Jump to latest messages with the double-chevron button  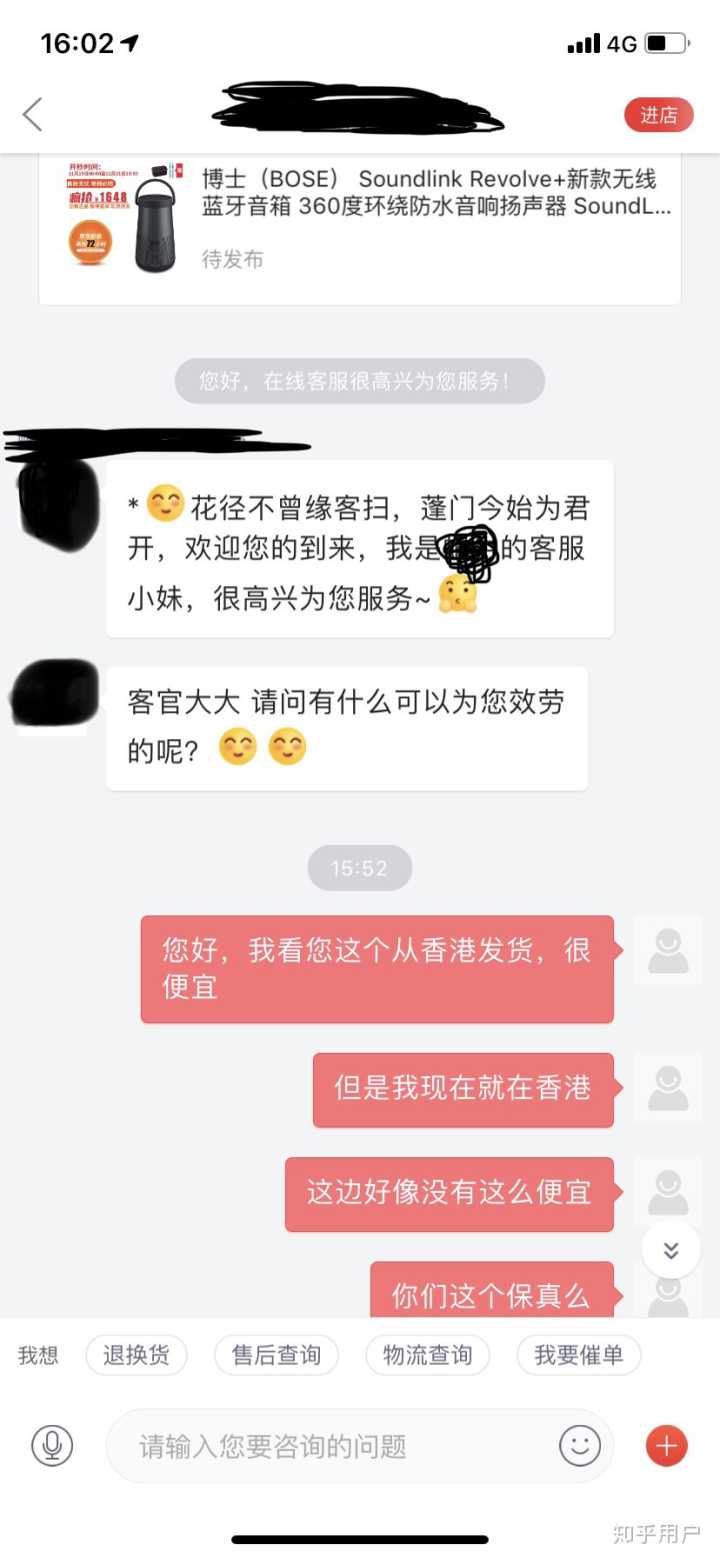tap(670, 1250)
